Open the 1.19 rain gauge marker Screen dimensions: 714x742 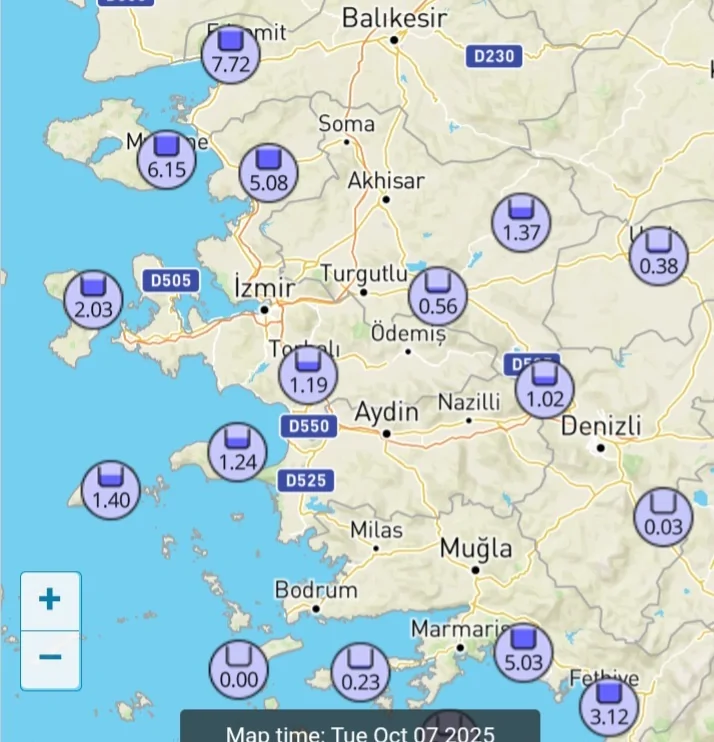point(308,374)
